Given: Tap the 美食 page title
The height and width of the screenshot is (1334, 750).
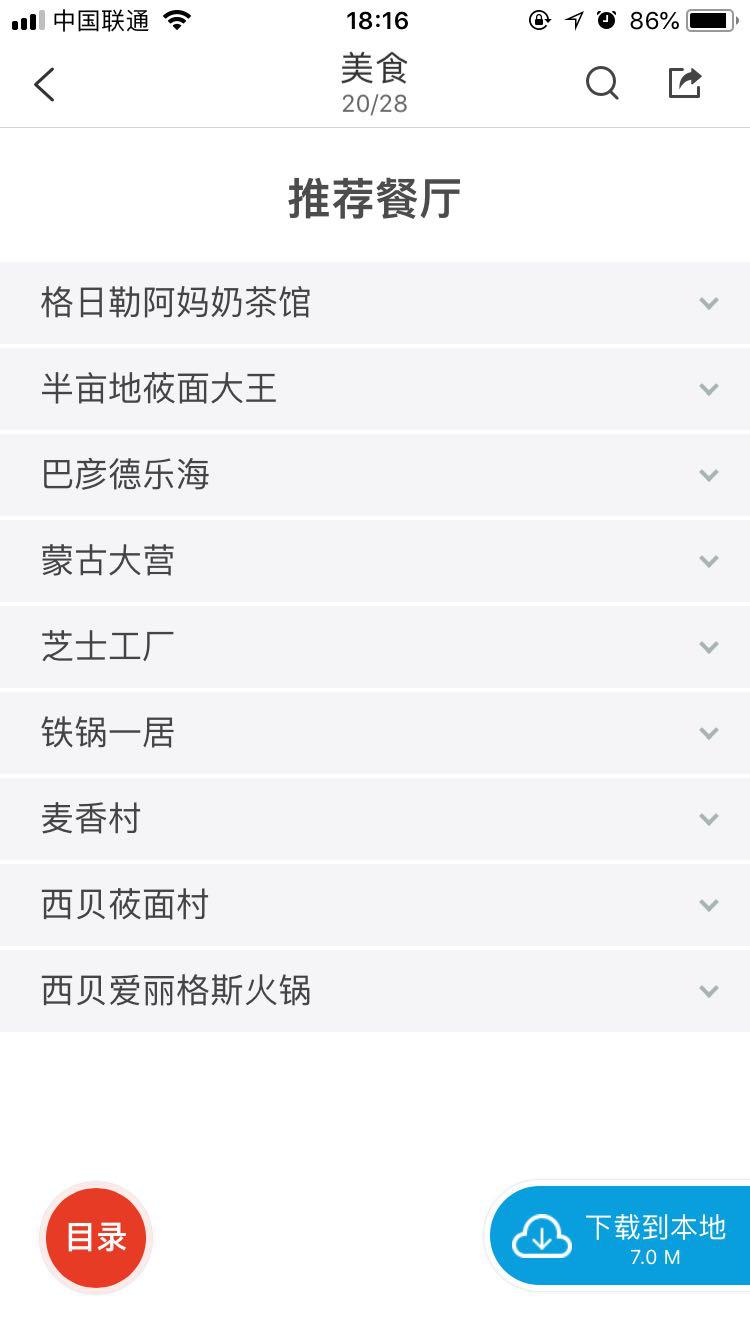Looking at the screenshot, I should (x=375, y=68).
